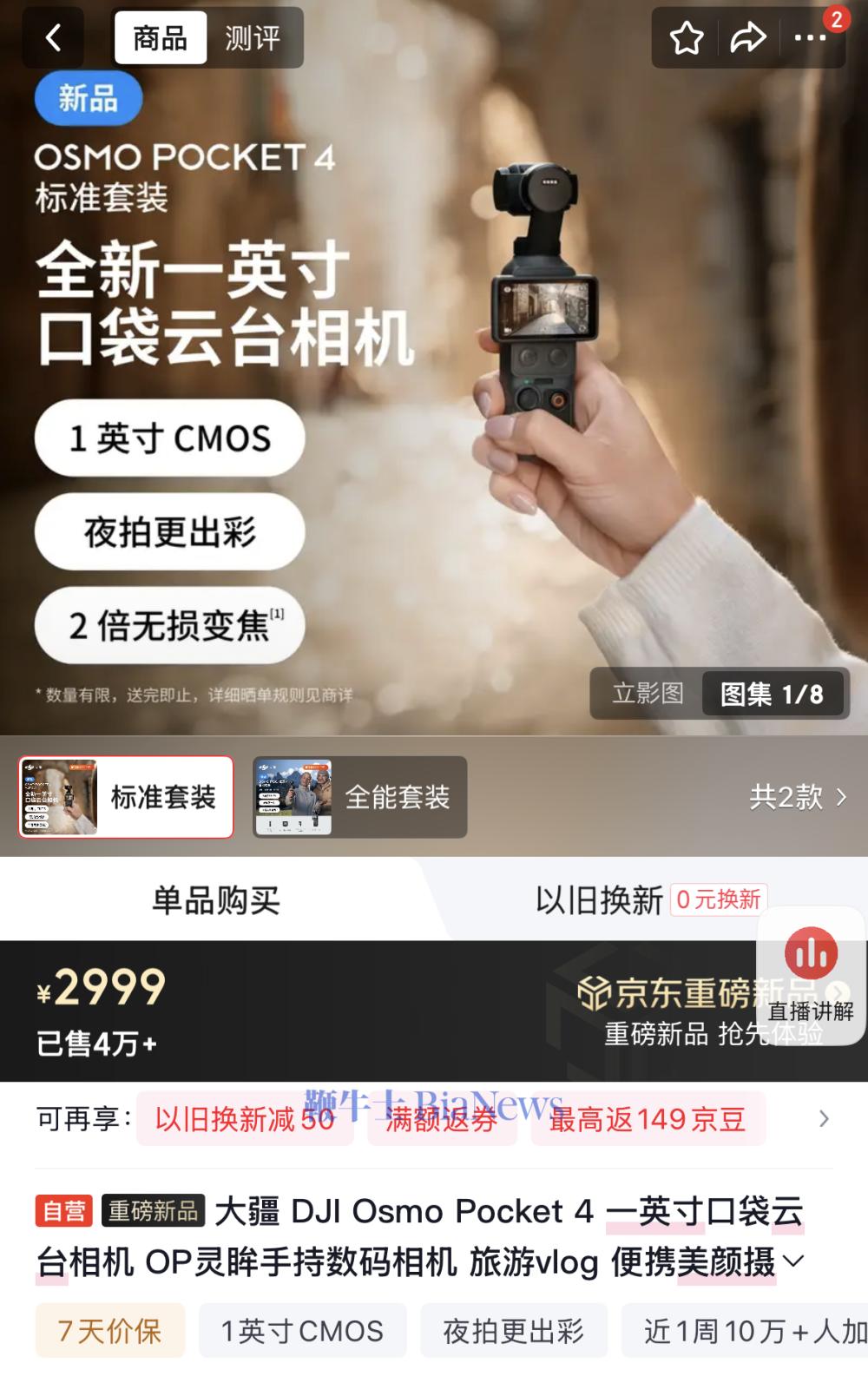The image size is (868, 1383).
Task: Toggle to 立影图 image view
Action: pyautogui.click(x=648, y=695)
